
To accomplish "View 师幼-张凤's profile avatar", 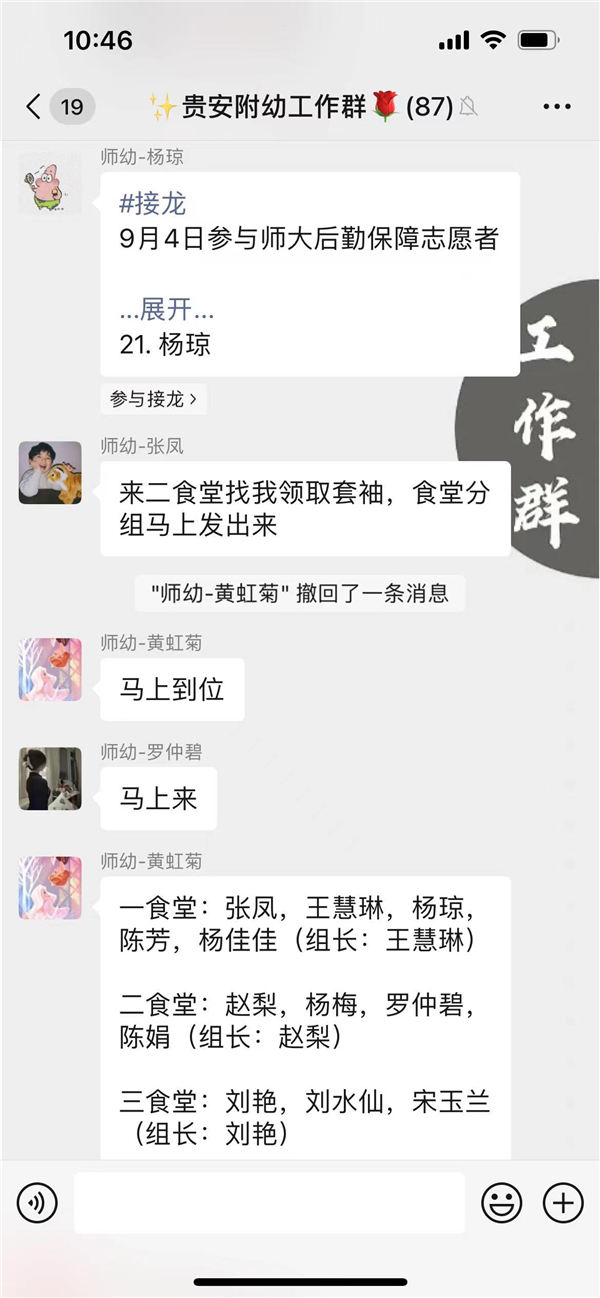I will pos(50,472).
